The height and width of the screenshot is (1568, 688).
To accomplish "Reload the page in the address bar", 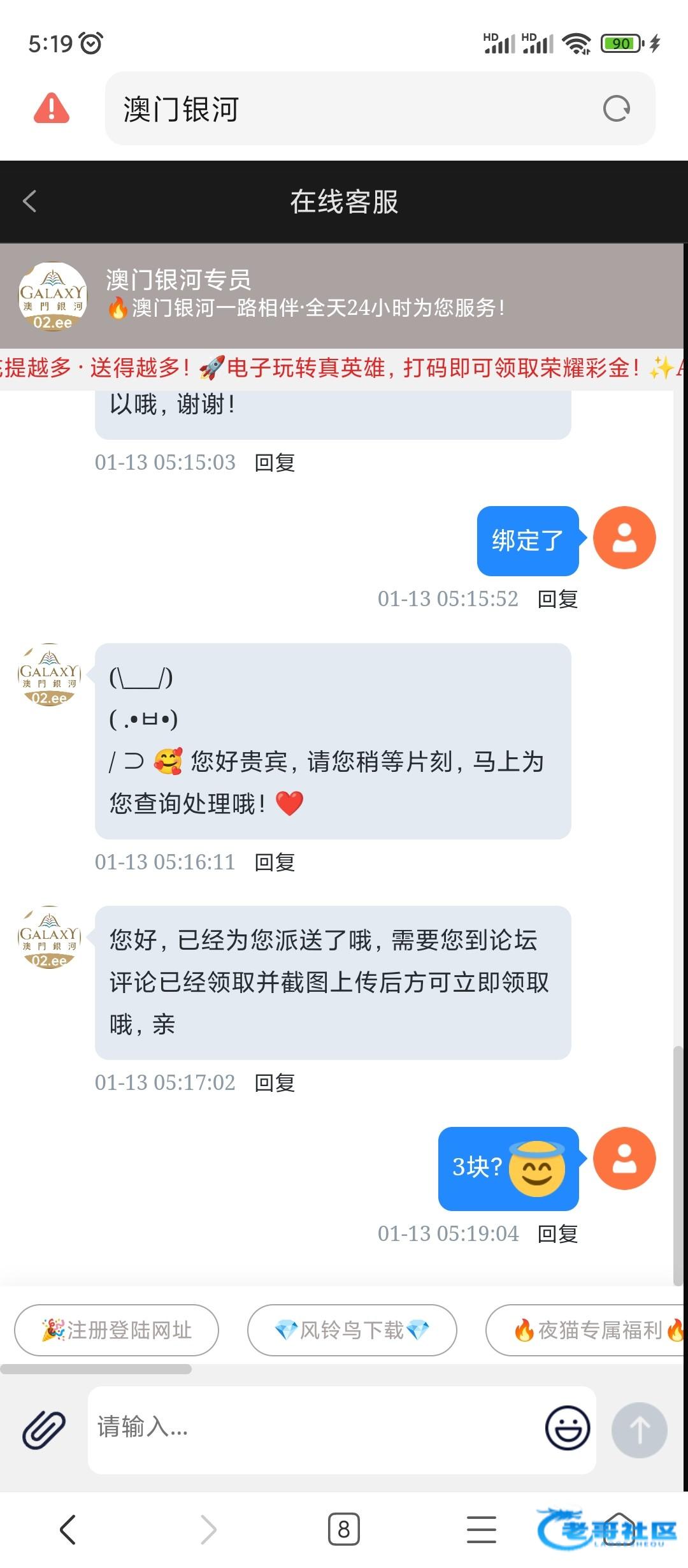I will (616, 109).
